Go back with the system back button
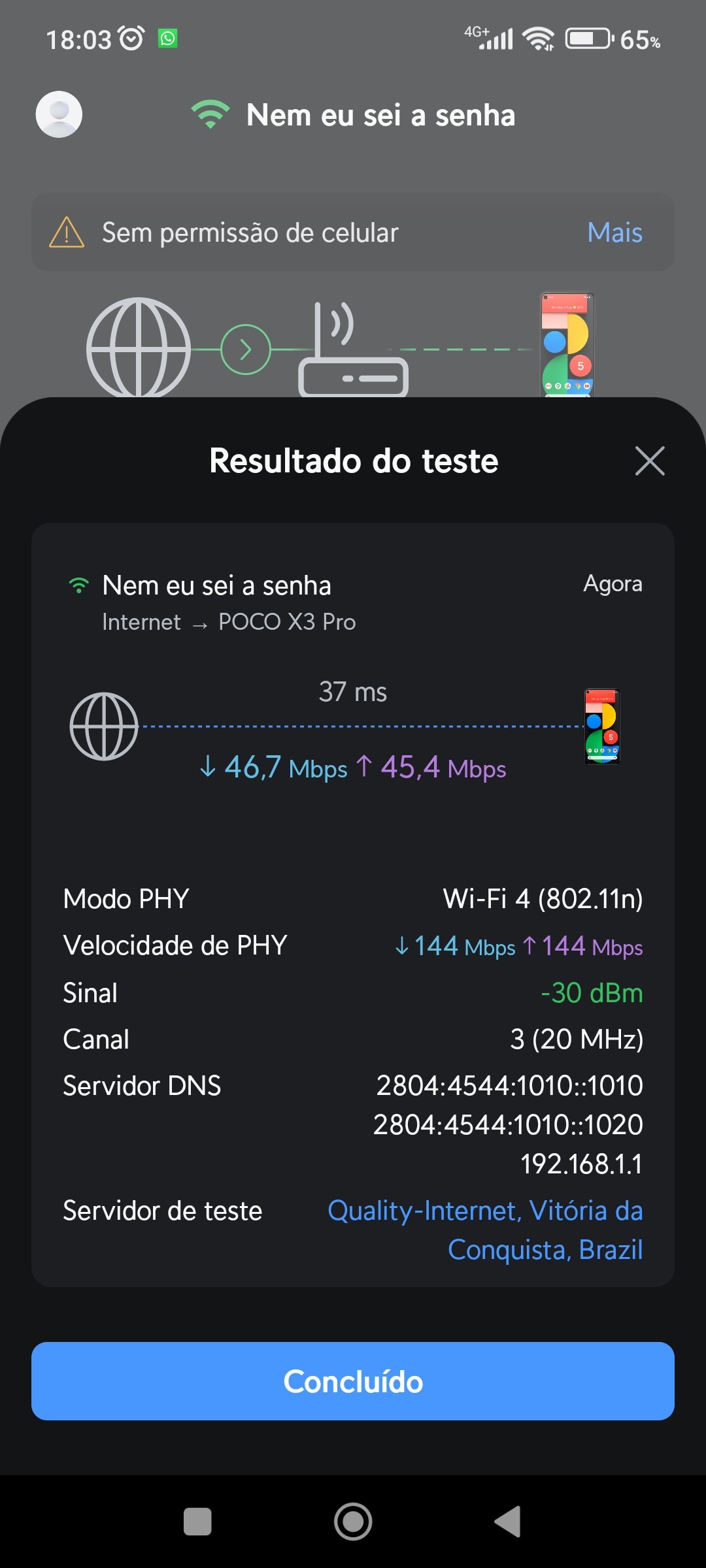Viewport: 706px width, 1568px height. [508, 1522]
